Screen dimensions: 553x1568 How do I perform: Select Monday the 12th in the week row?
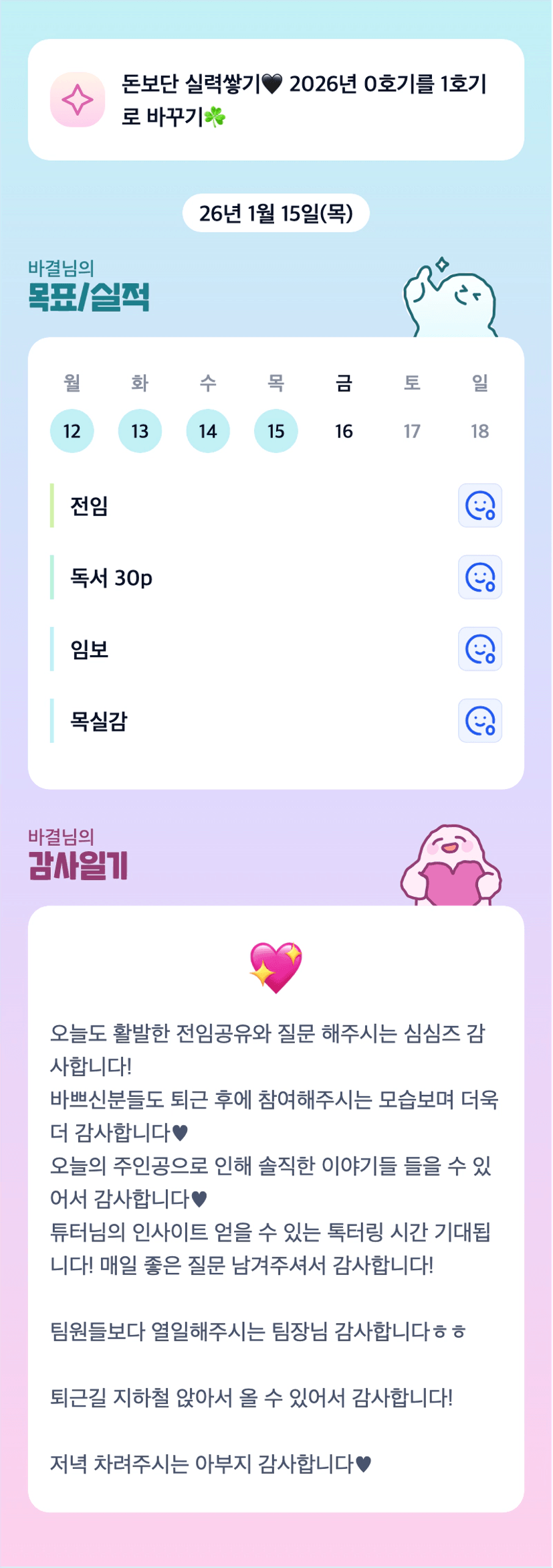coord(72,431)
